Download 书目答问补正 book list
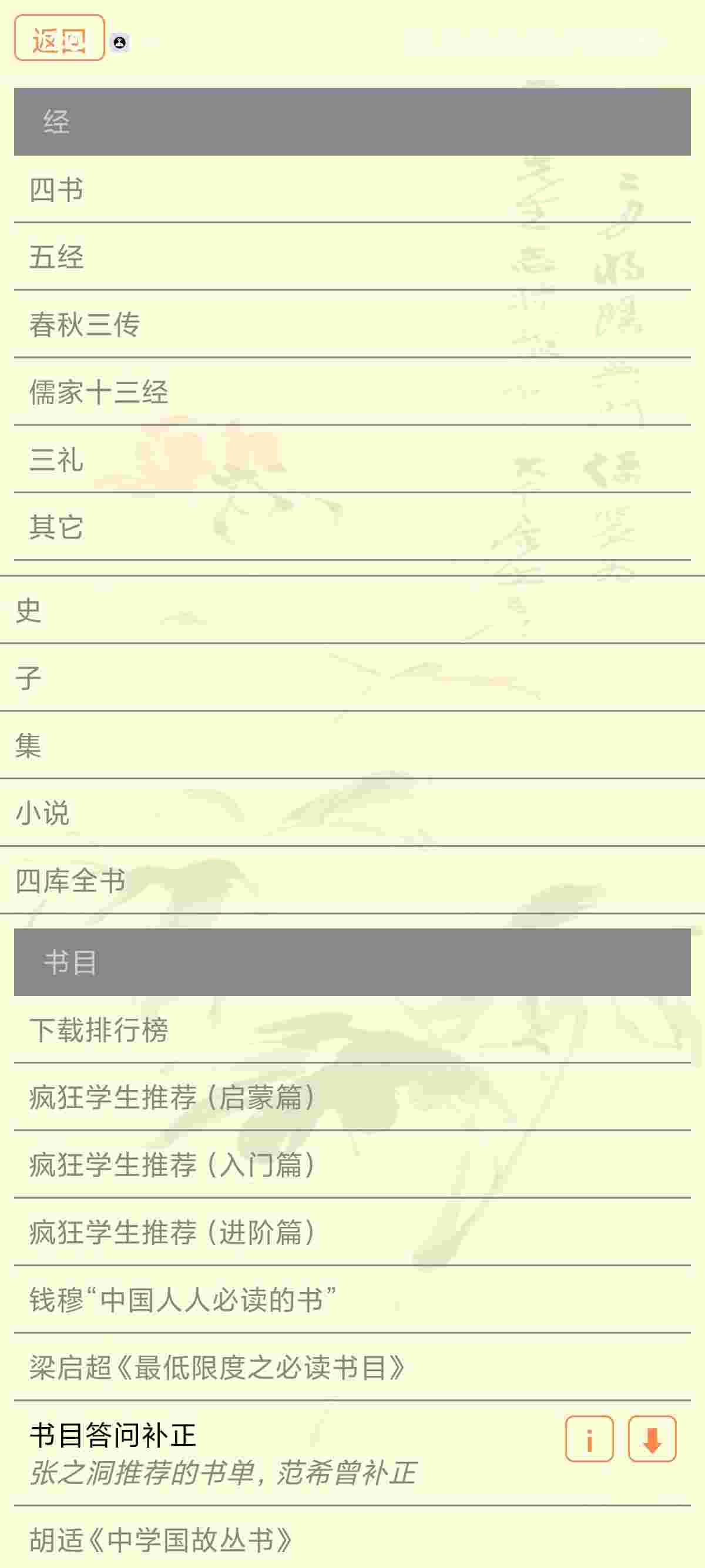 pos(652,1439)
